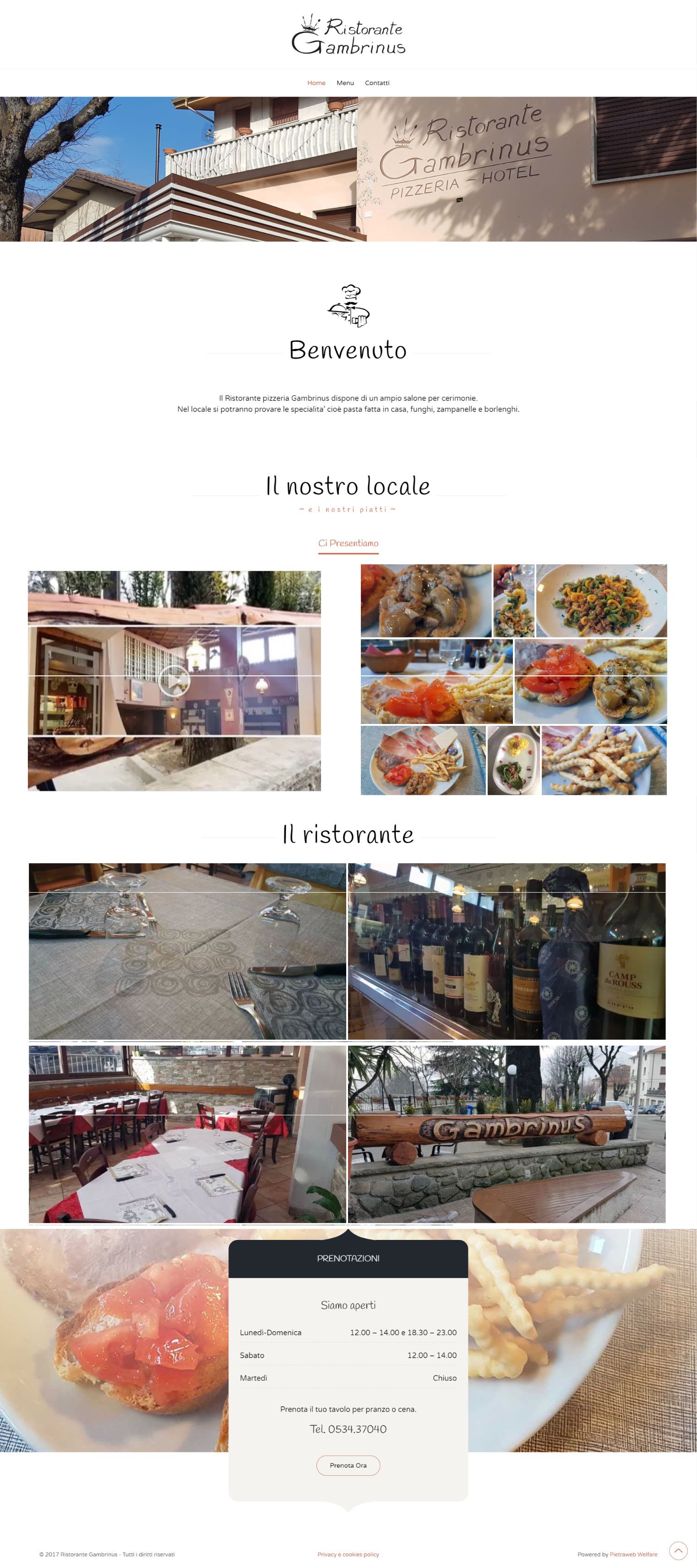
Task: Switch to the Menu page
Action: pyautogui.click(x=345, y=83)
